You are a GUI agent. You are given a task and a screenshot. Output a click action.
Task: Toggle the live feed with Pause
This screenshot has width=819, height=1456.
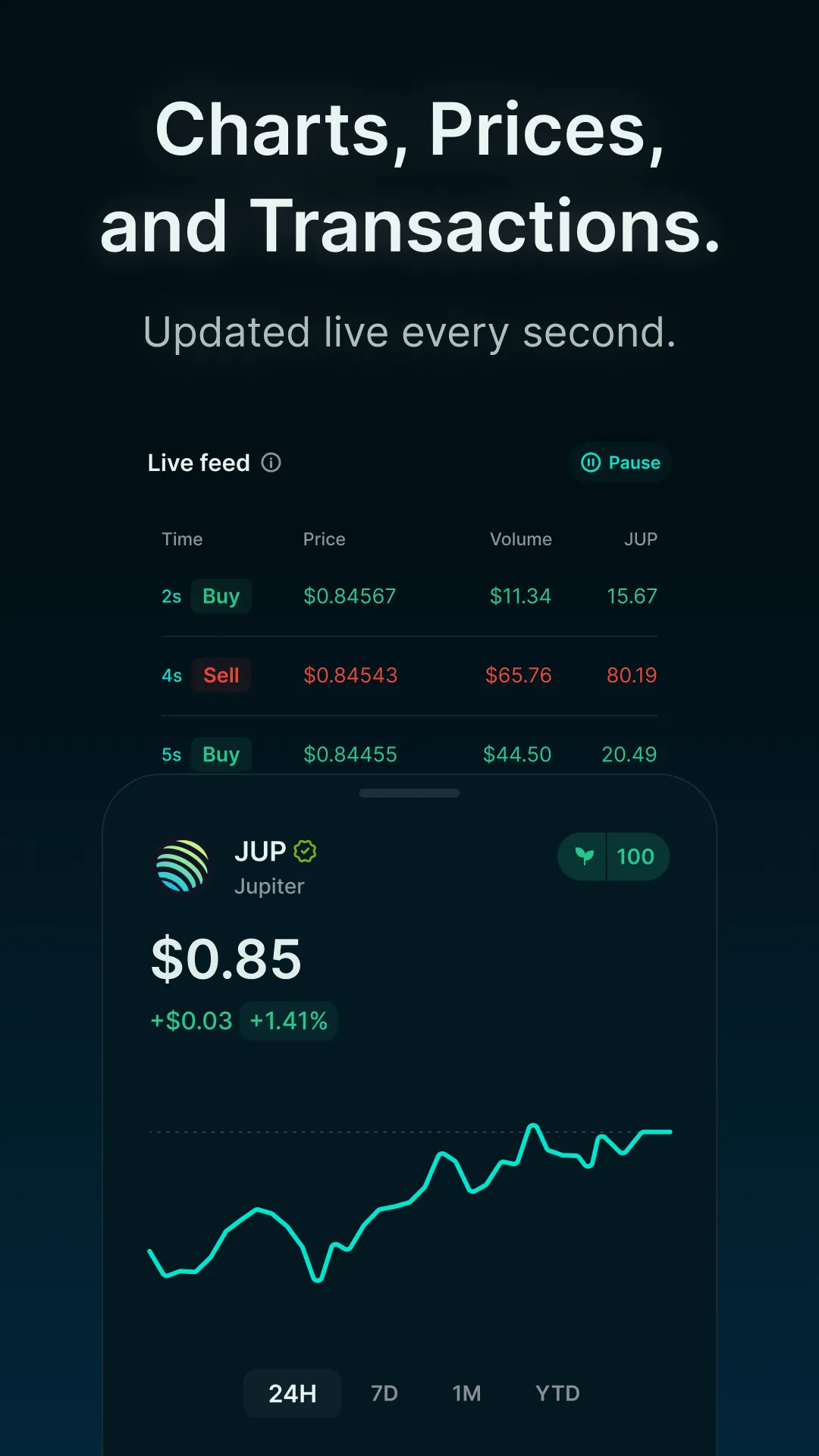coord(620,463)
